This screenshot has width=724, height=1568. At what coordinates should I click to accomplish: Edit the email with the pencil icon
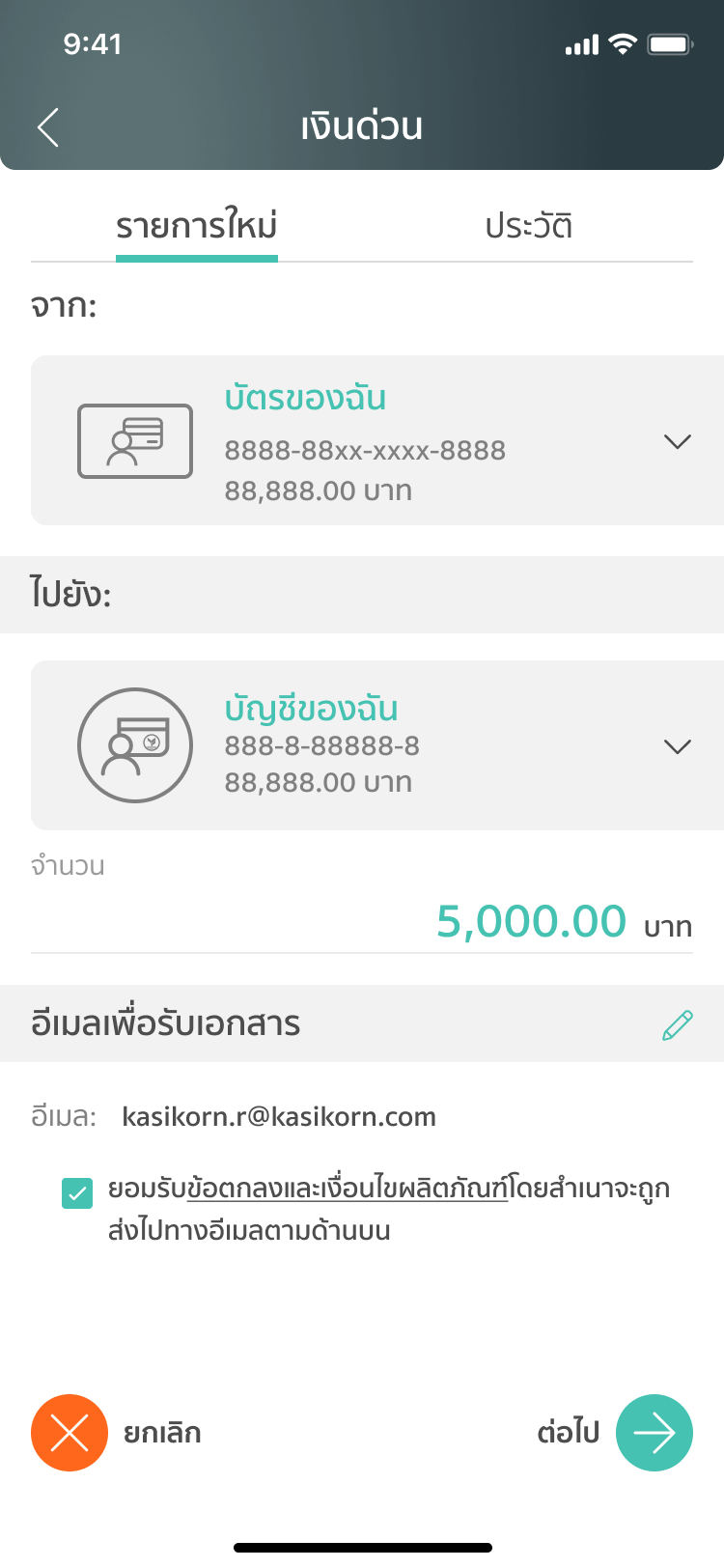click(678, 1024)
